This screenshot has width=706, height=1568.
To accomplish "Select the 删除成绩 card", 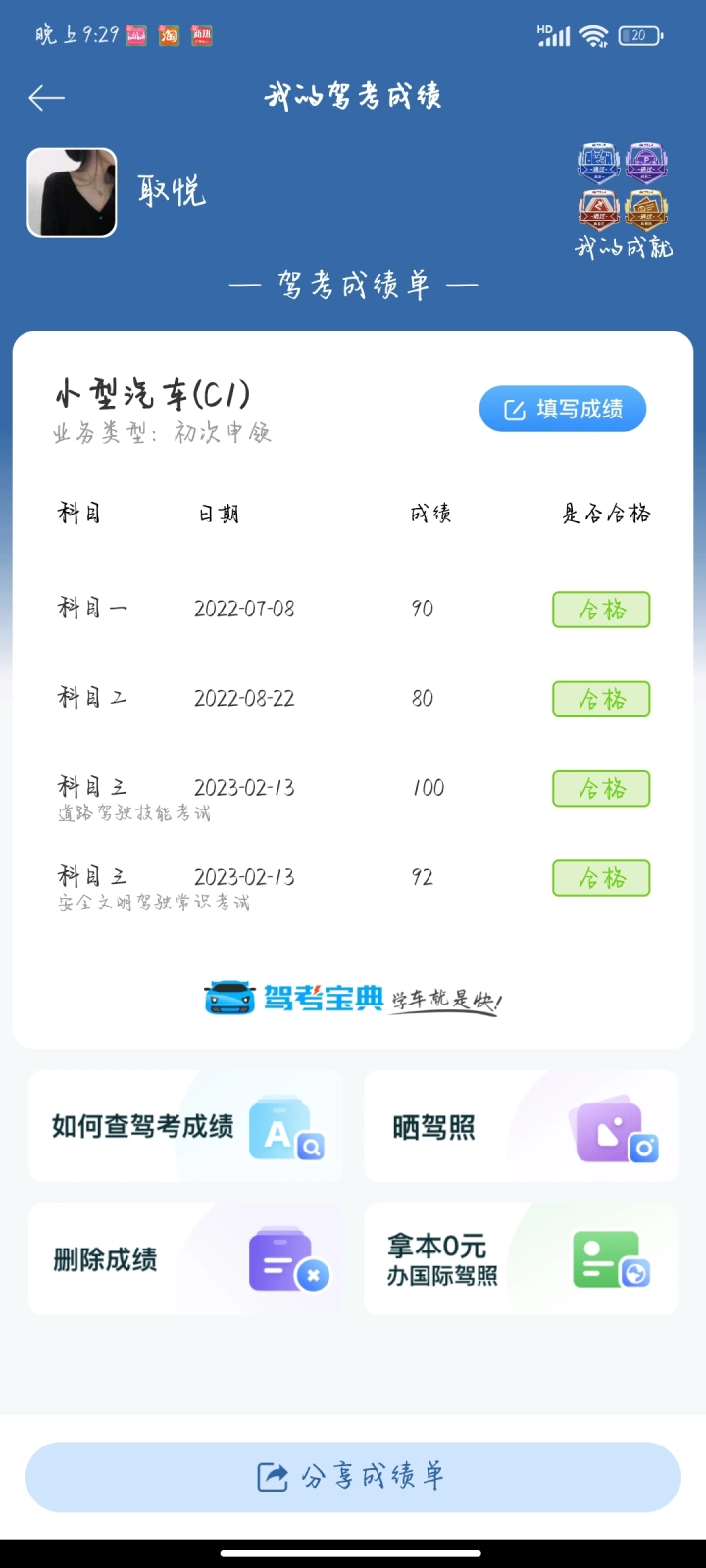I will click(x=186, y=1259).
